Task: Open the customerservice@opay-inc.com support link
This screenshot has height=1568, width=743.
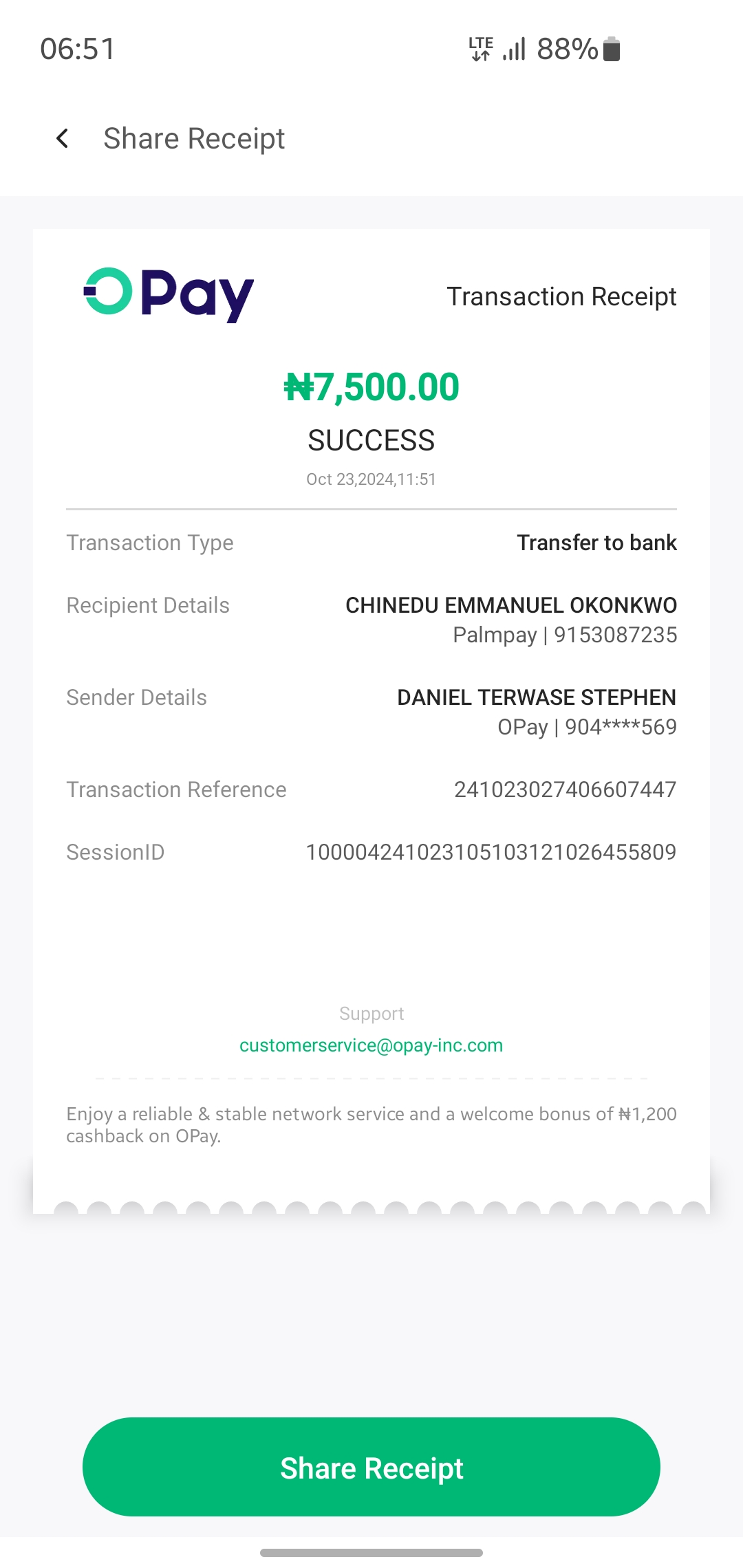Action: (371, 1045)
